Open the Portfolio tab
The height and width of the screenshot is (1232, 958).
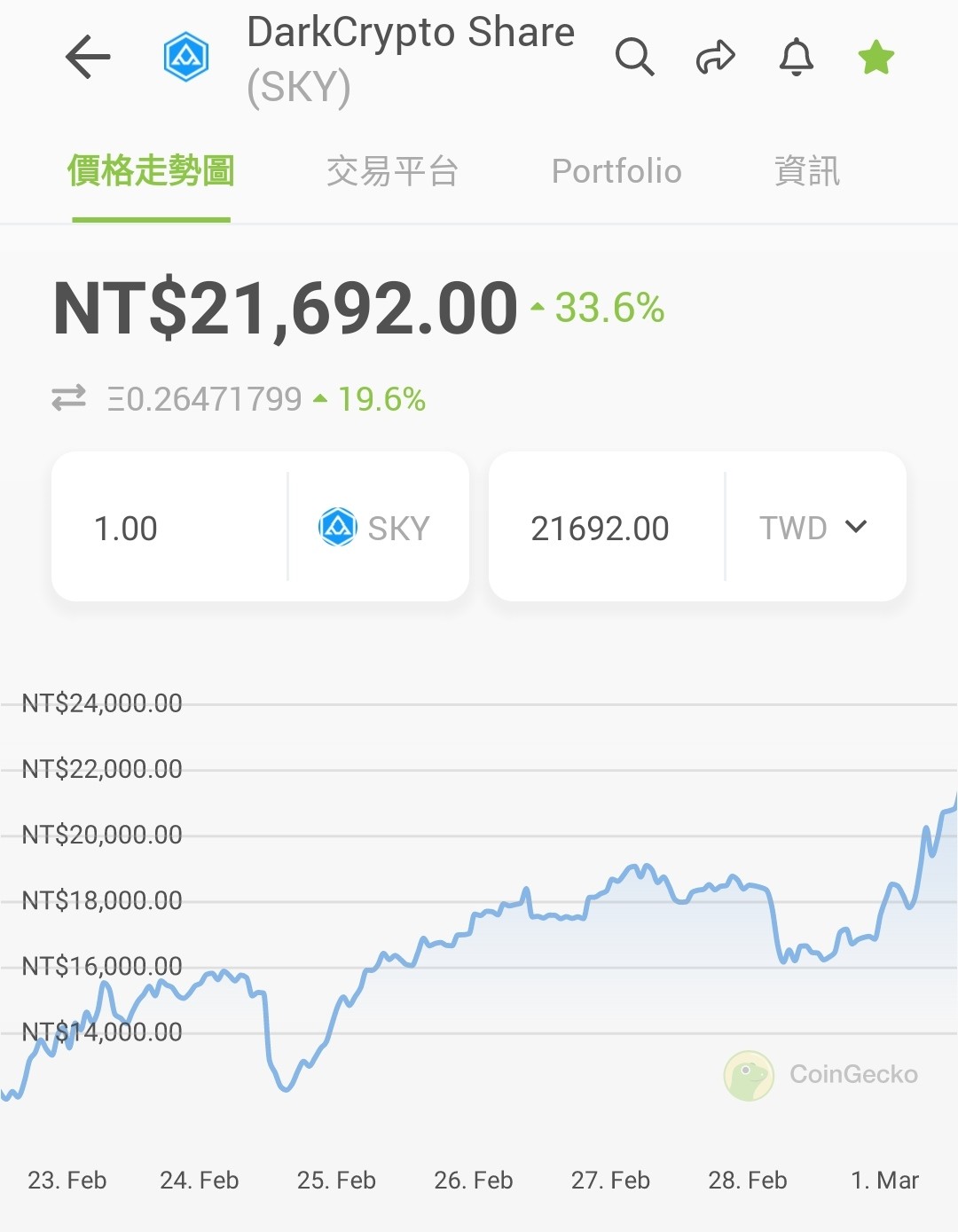616,171
